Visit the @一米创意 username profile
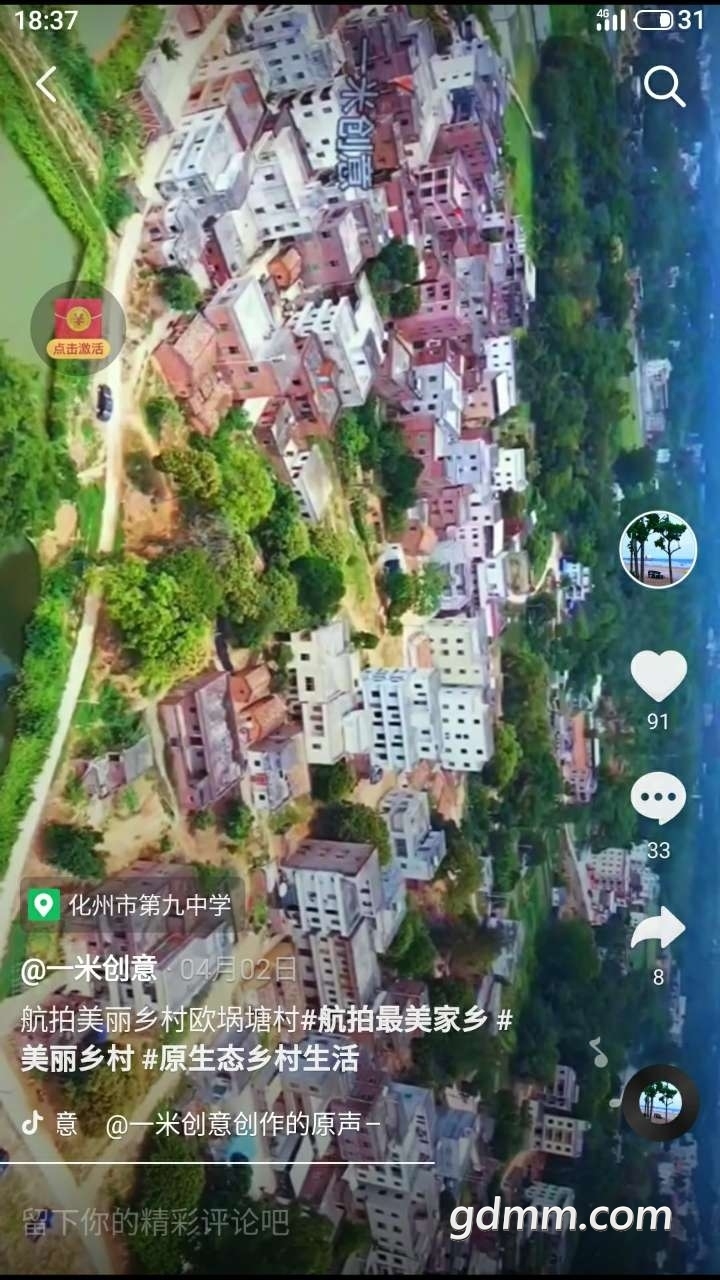Image resolution: width=720 pixels, height=1280 pixels. pyautogui.click(x=89, y=968)
